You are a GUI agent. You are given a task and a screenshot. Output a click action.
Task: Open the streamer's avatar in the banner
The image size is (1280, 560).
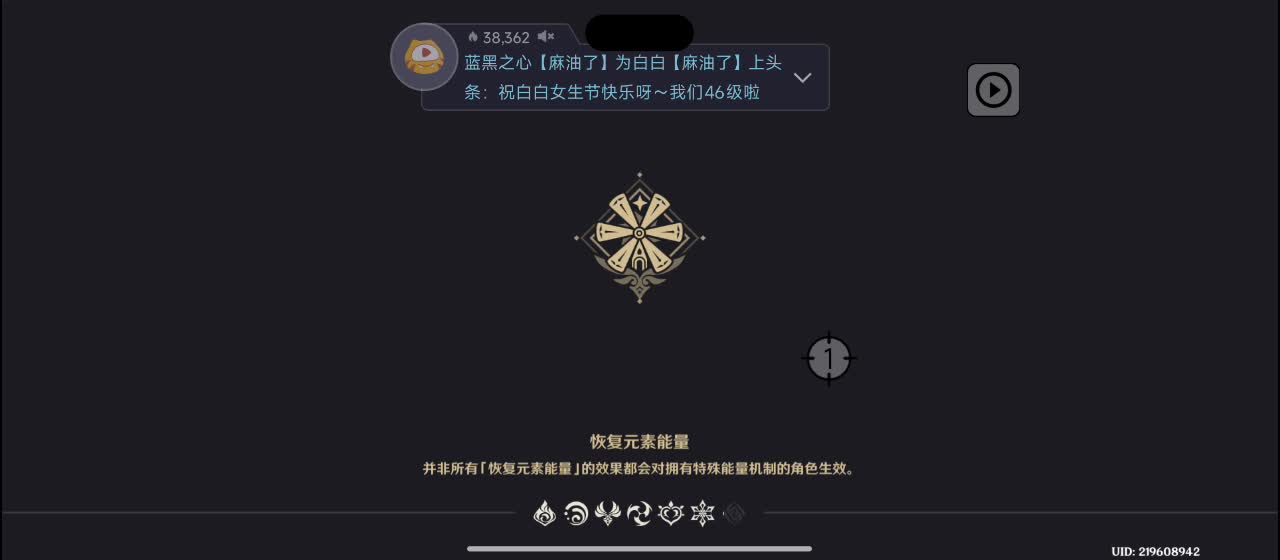424,57
